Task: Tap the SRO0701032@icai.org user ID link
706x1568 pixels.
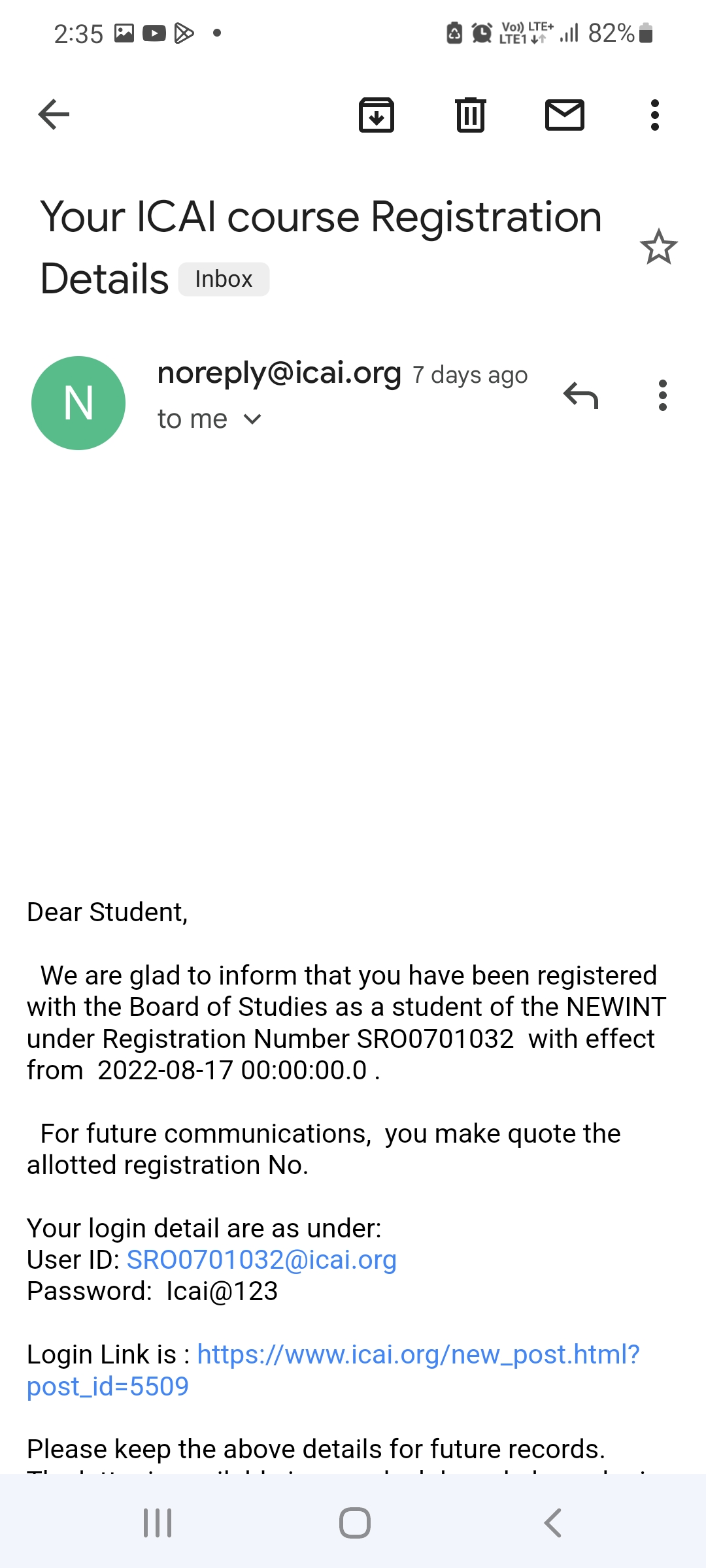Action: pos(261,1260)
